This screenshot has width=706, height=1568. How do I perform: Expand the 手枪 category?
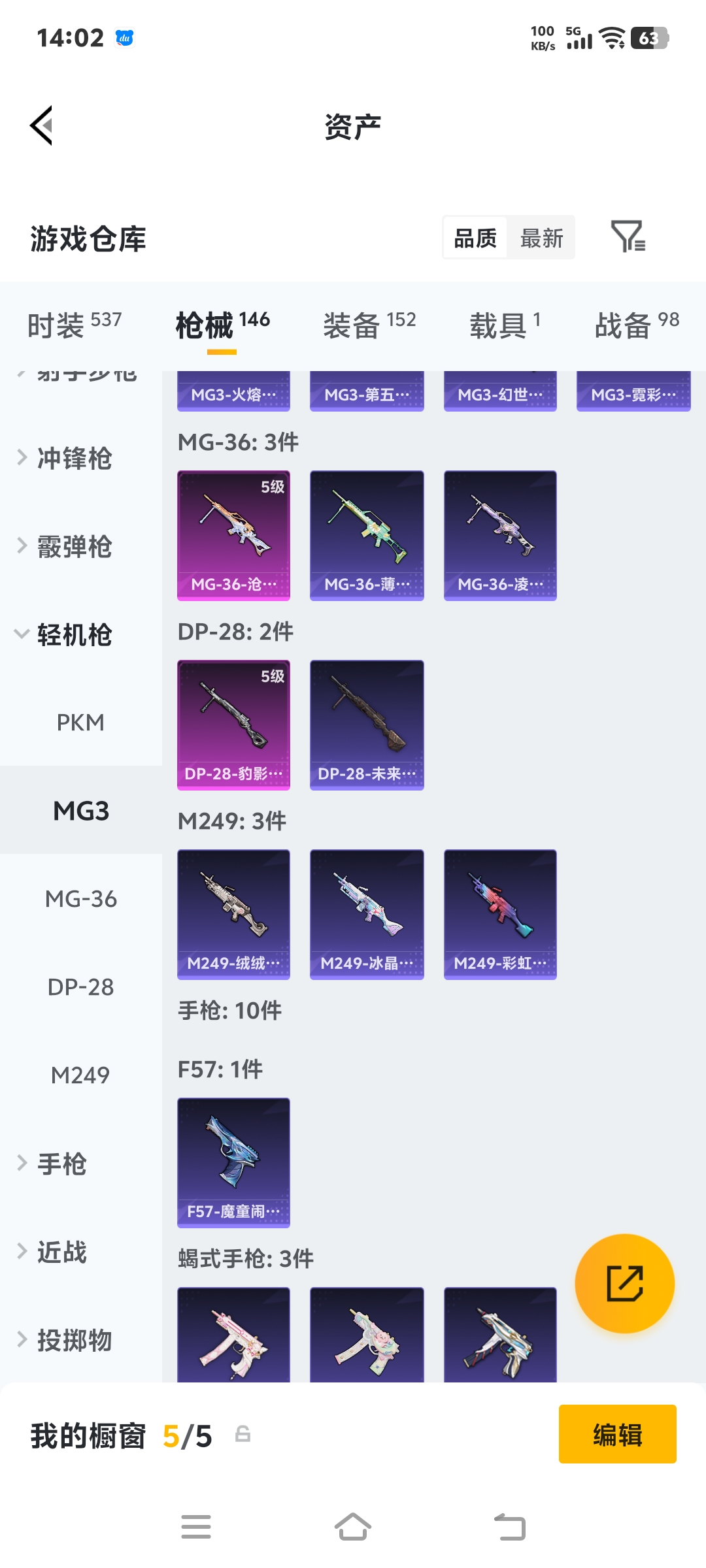coord(61,1164)
